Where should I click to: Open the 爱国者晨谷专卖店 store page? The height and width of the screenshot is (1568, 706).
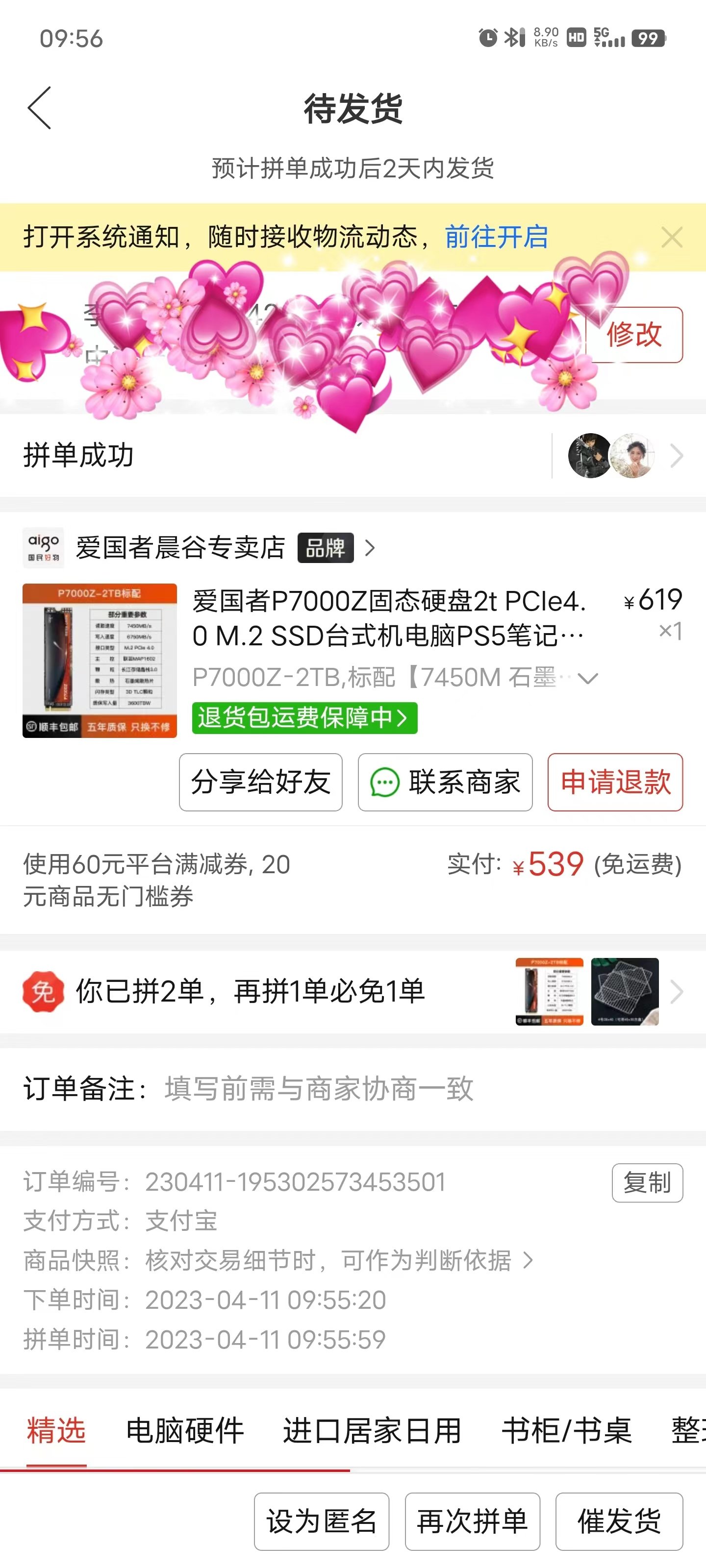(x=181, y=548)
